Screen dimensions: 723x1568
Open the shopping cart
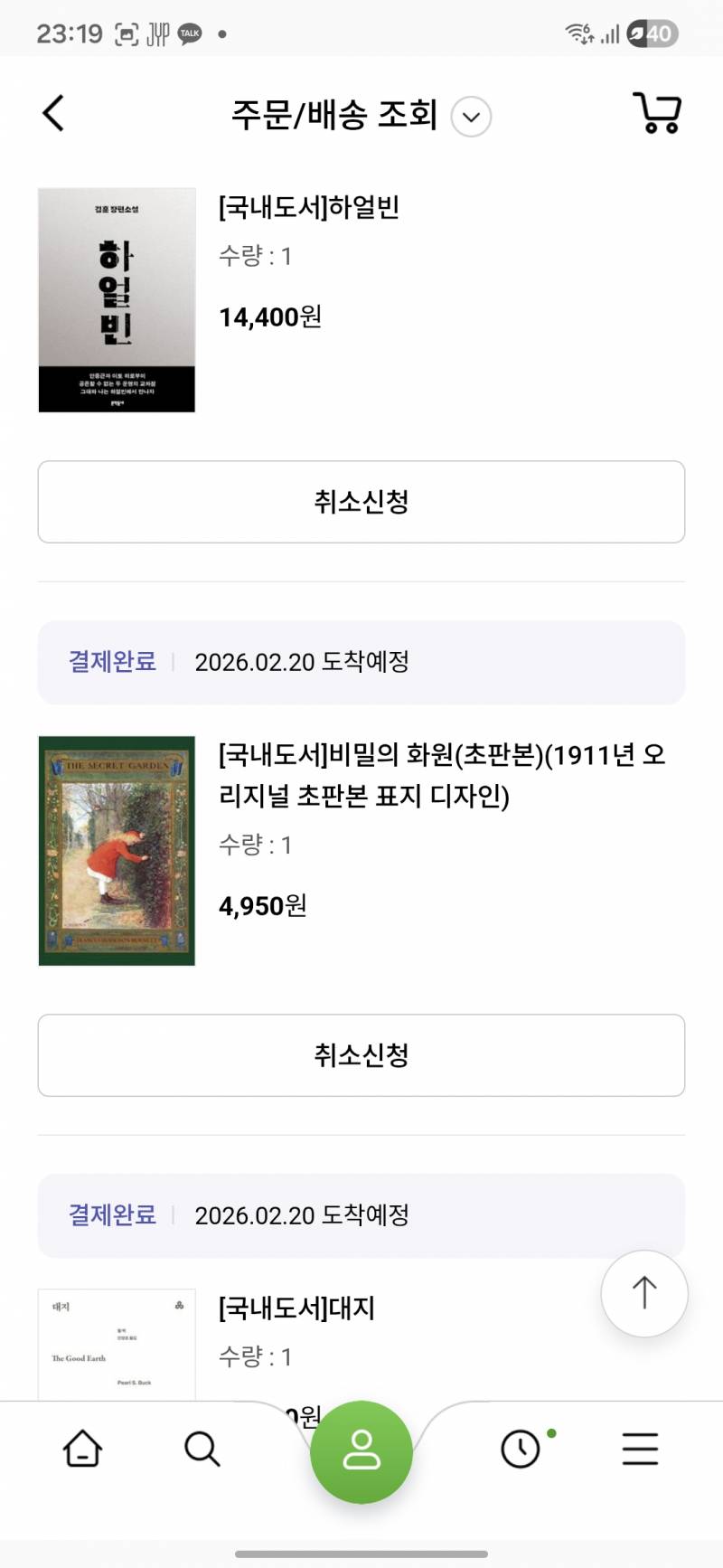click(x=657, y=115)
